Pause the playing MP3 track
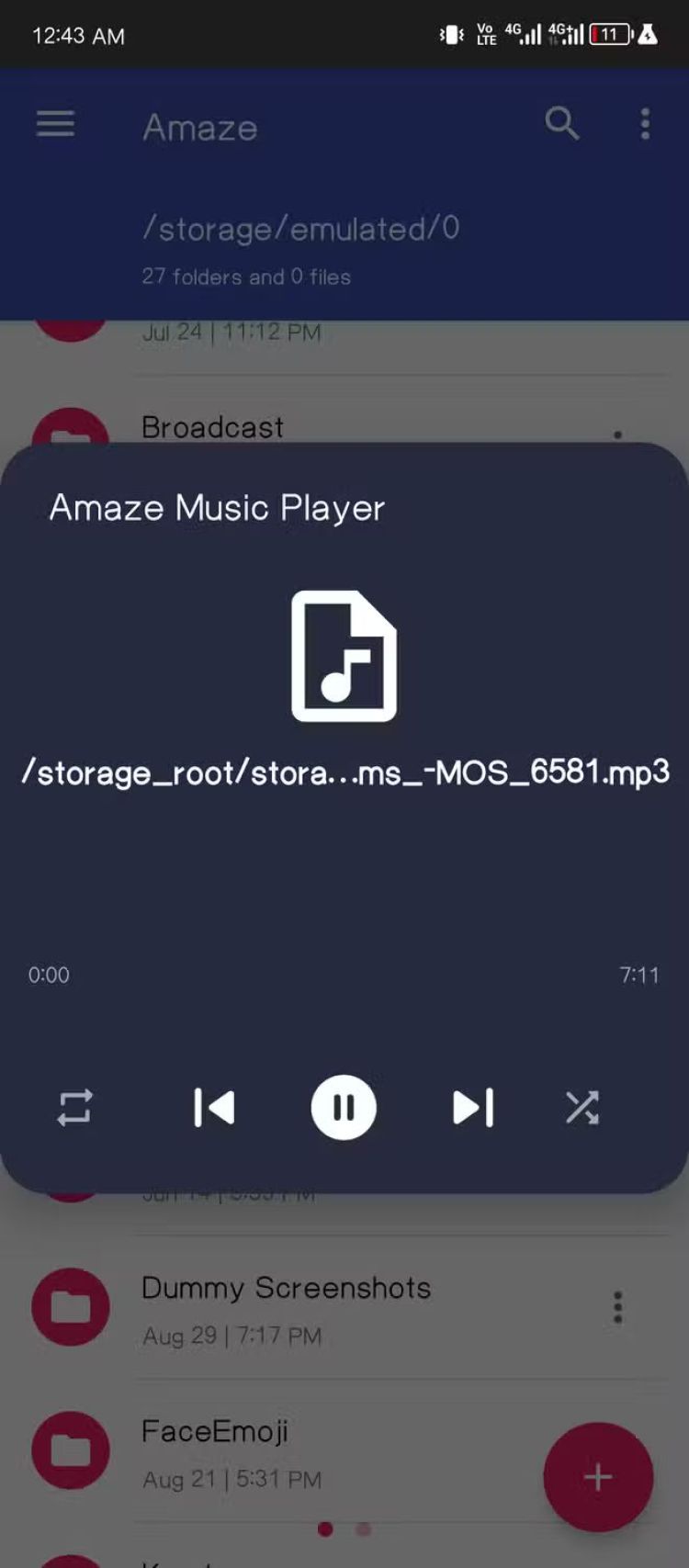Viewport: 689px width, 1568px height. pos(344,1107)
